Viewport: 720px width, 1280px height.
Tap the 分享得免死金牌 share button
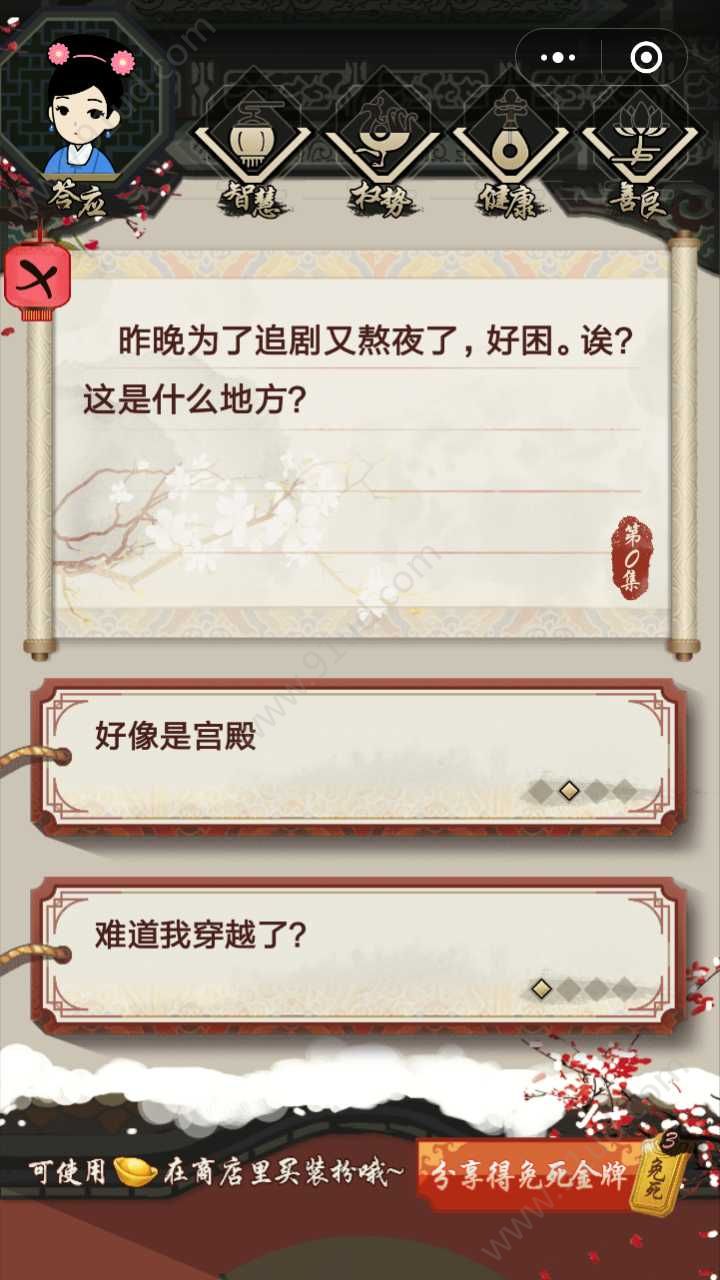tap(530, 1174)
